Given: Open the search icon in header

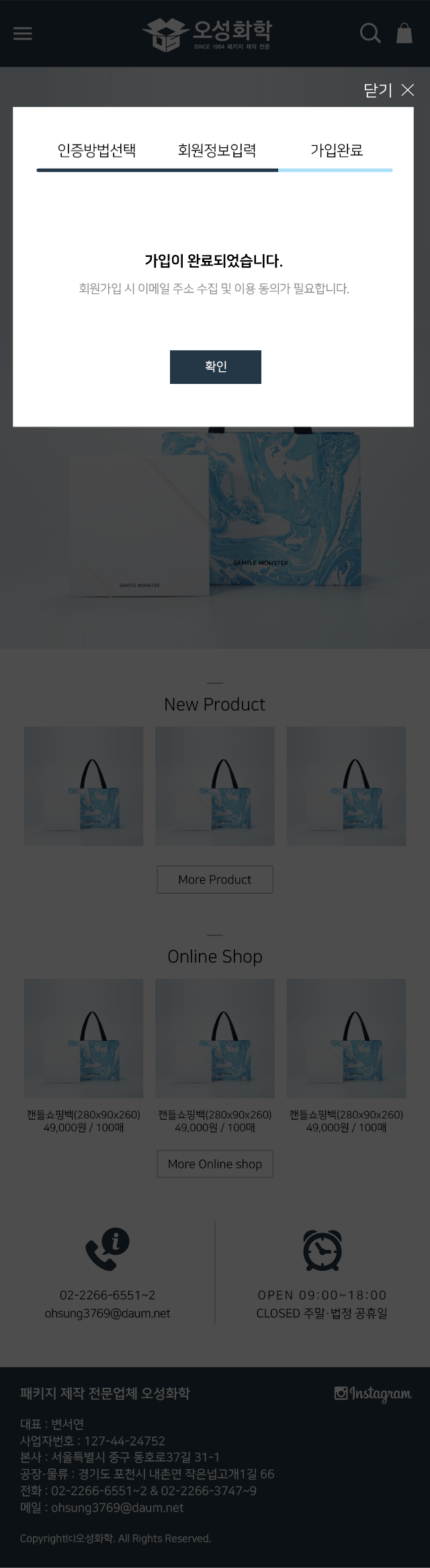Looking at the screenshot, I should point(370,33).
